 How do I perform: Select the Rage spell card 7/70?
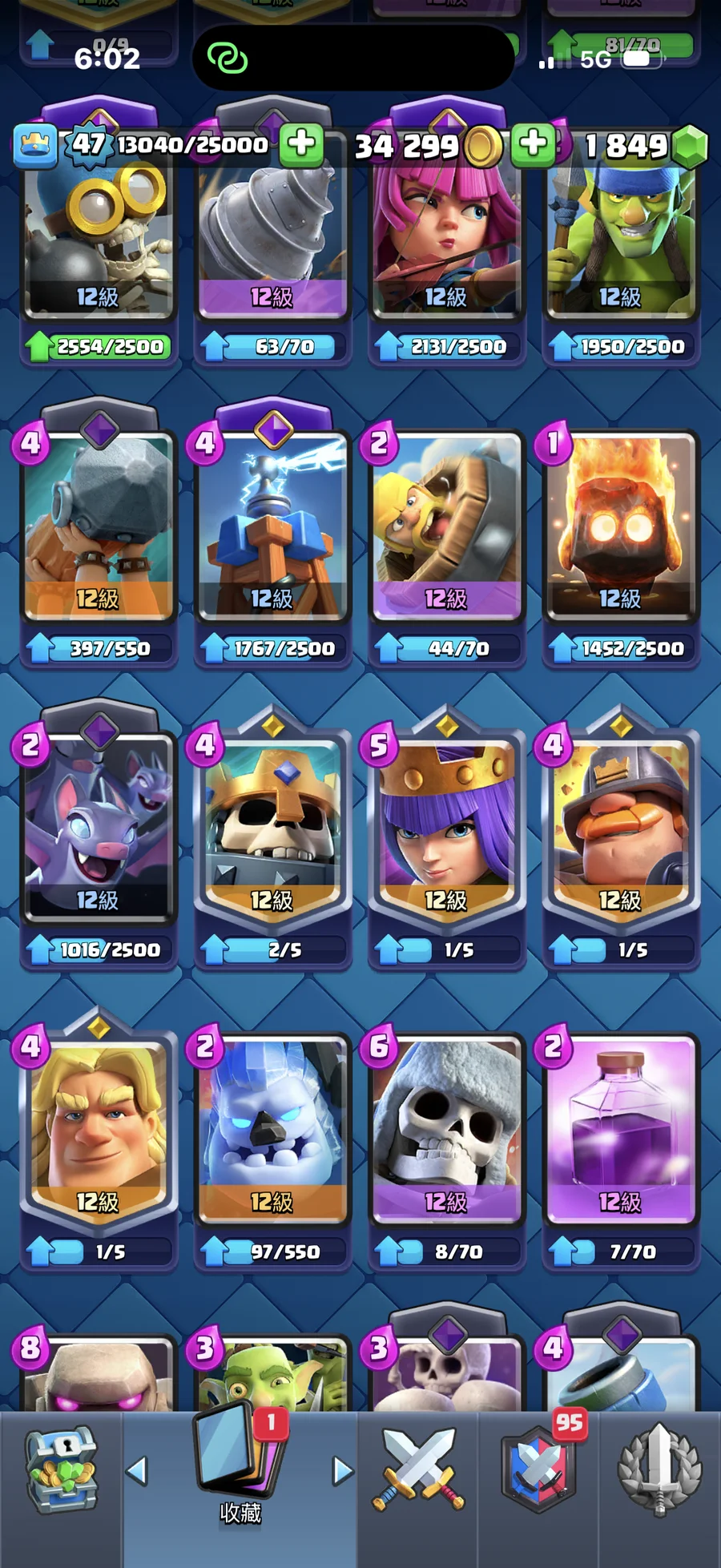tap(621, 1130)
